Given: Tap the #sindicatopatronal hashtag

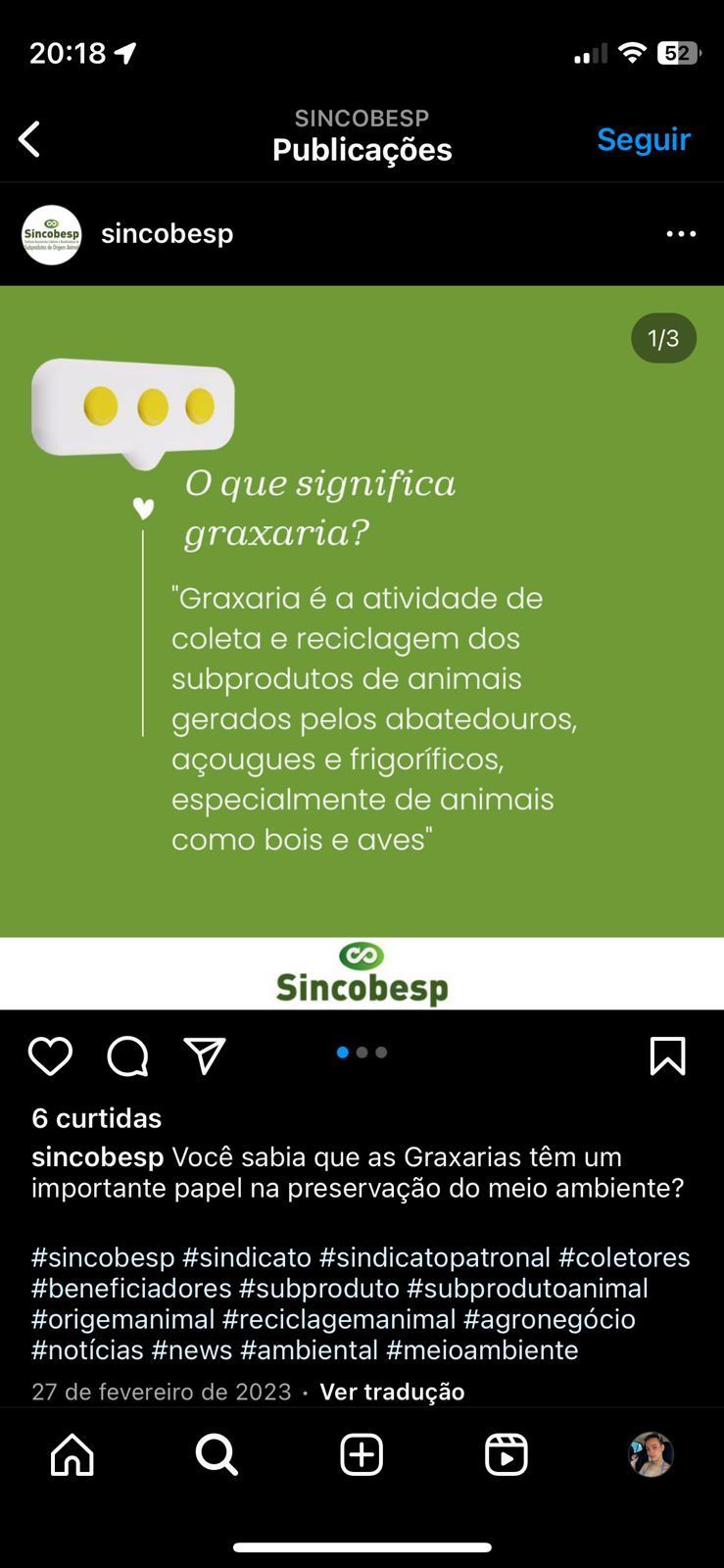Looking at the screenshot, I should [x=435, y=1257].
